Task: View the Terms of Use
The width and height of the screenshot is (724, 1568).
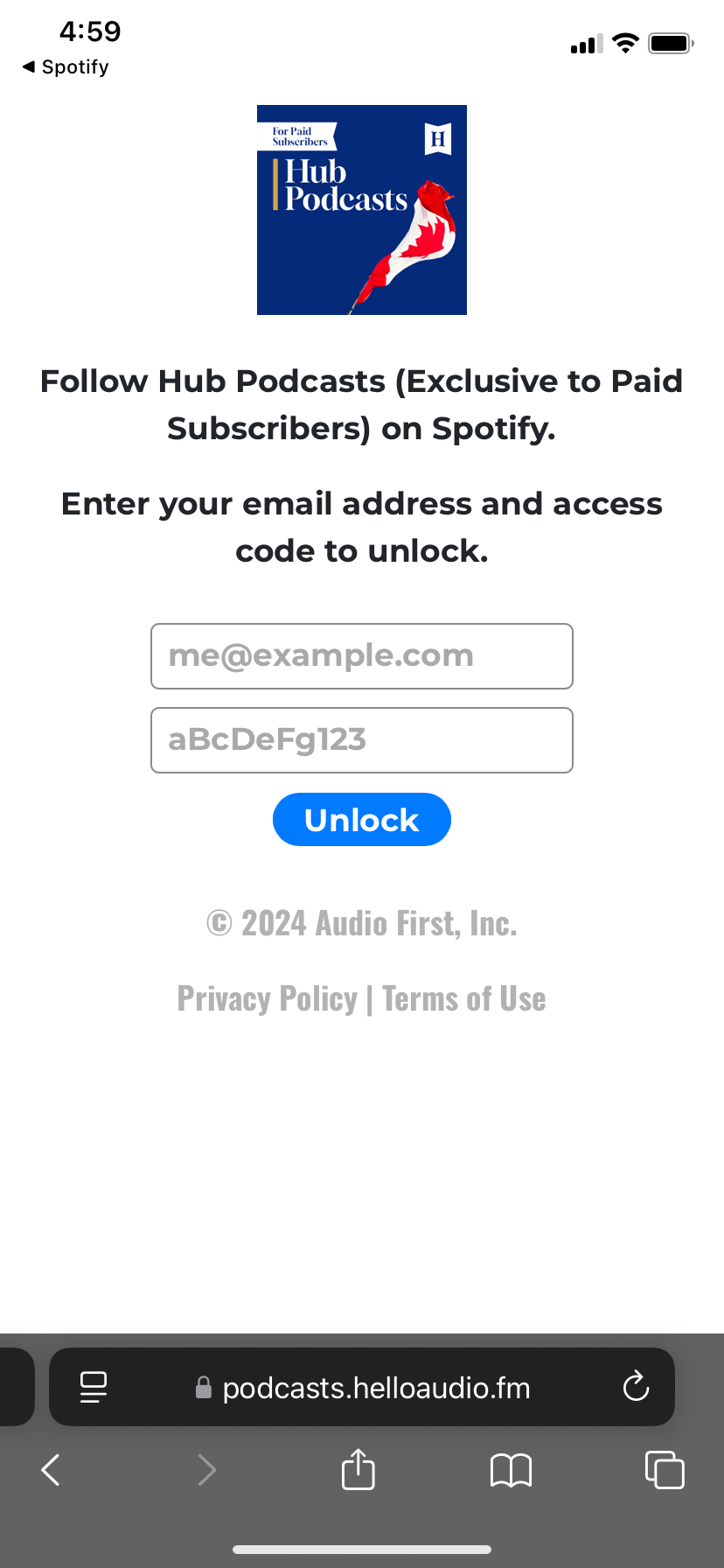Action: pyautogui.click(x=464, y=998)
